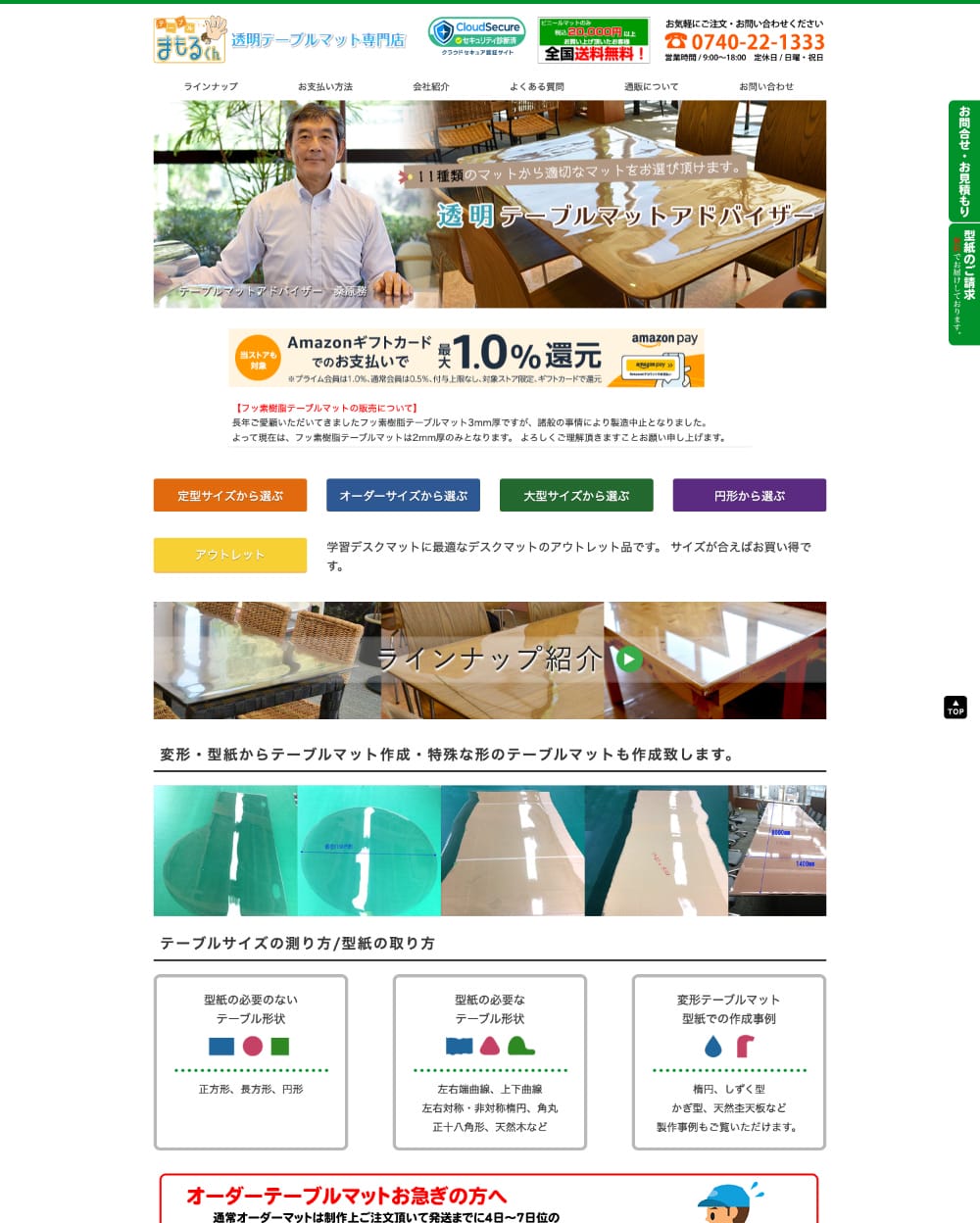Open the アウトレット section
Viewport: 980px width, 1223px height.
(230, 555)
